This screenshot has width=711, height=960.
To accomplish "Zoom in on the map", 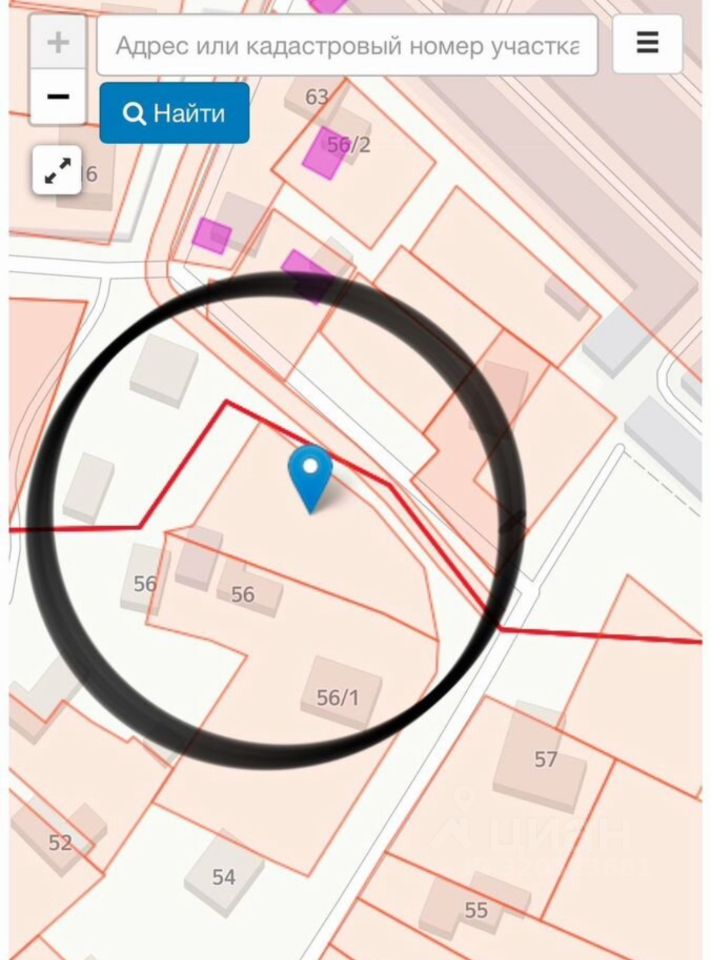I will (58, 43).
